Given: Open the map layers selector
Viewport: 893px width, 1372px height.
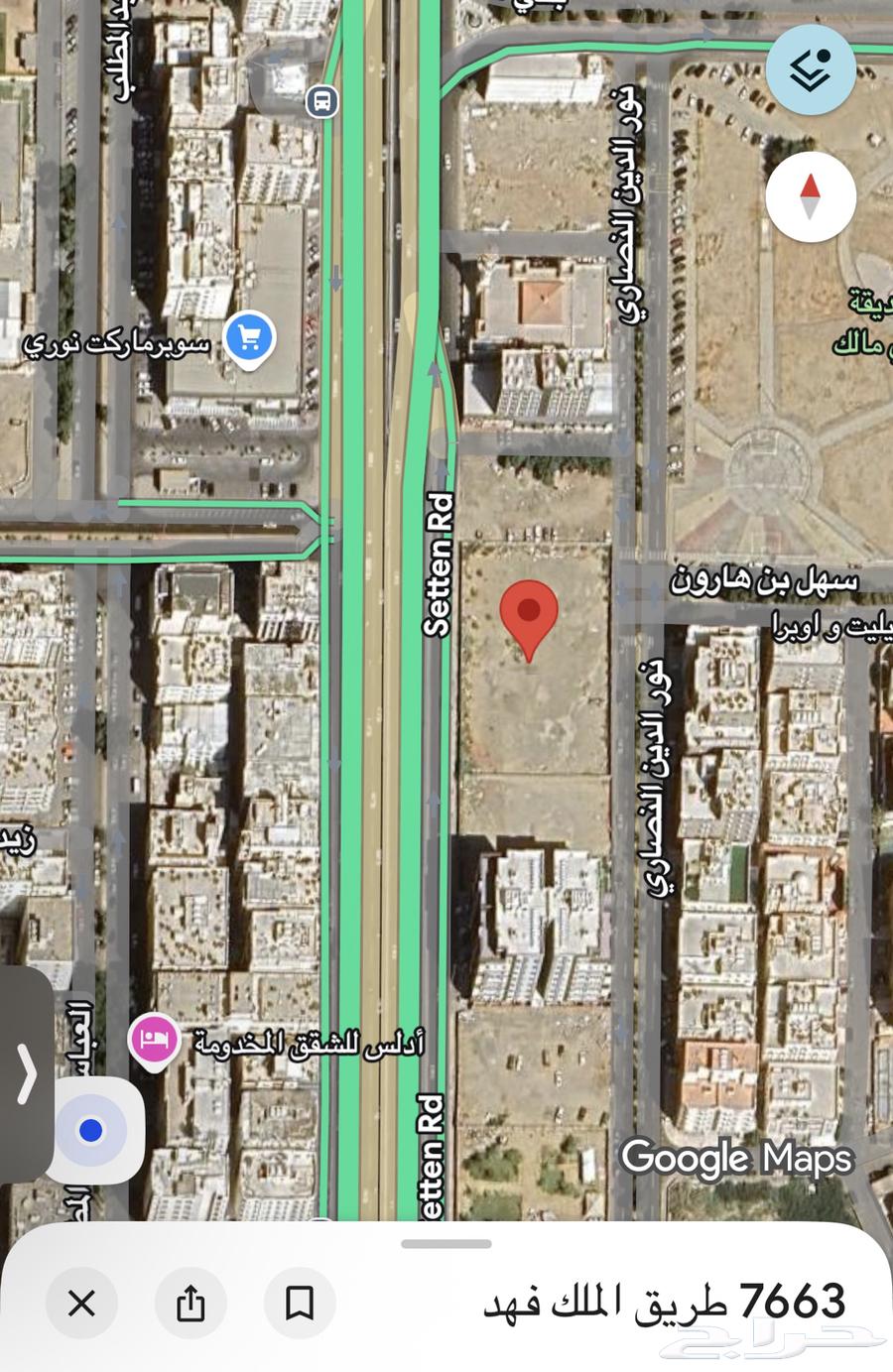Looking at the screenshot, I should click(x=811, y=68).
